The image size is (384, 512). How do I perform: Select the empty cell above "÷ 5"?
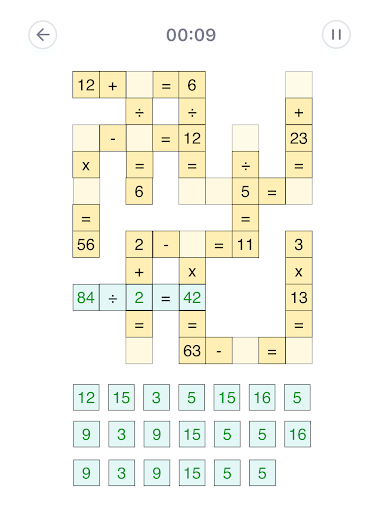[246, 138]
